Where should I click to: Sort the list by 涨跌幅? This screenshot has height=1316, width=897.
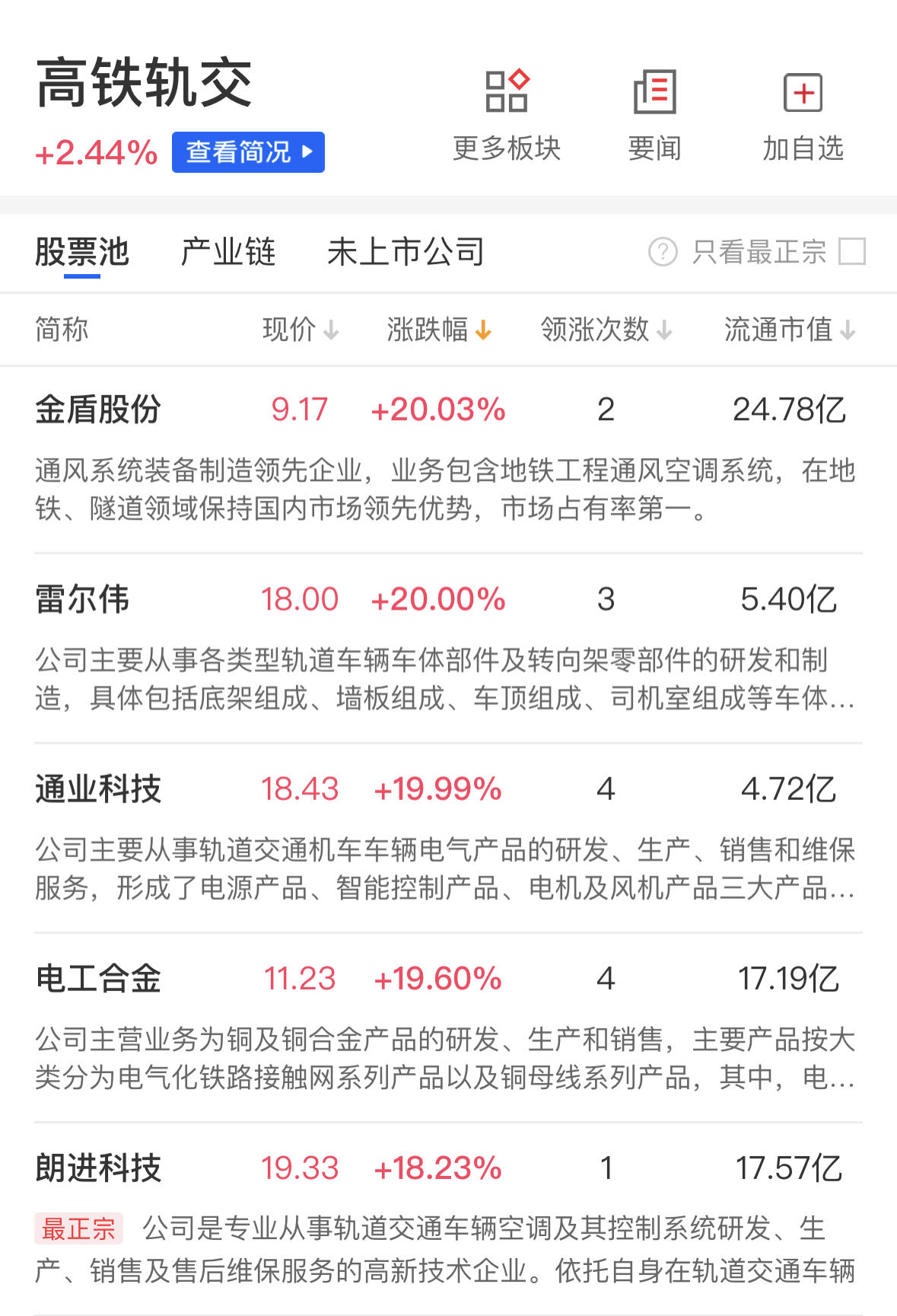point(439,330)
